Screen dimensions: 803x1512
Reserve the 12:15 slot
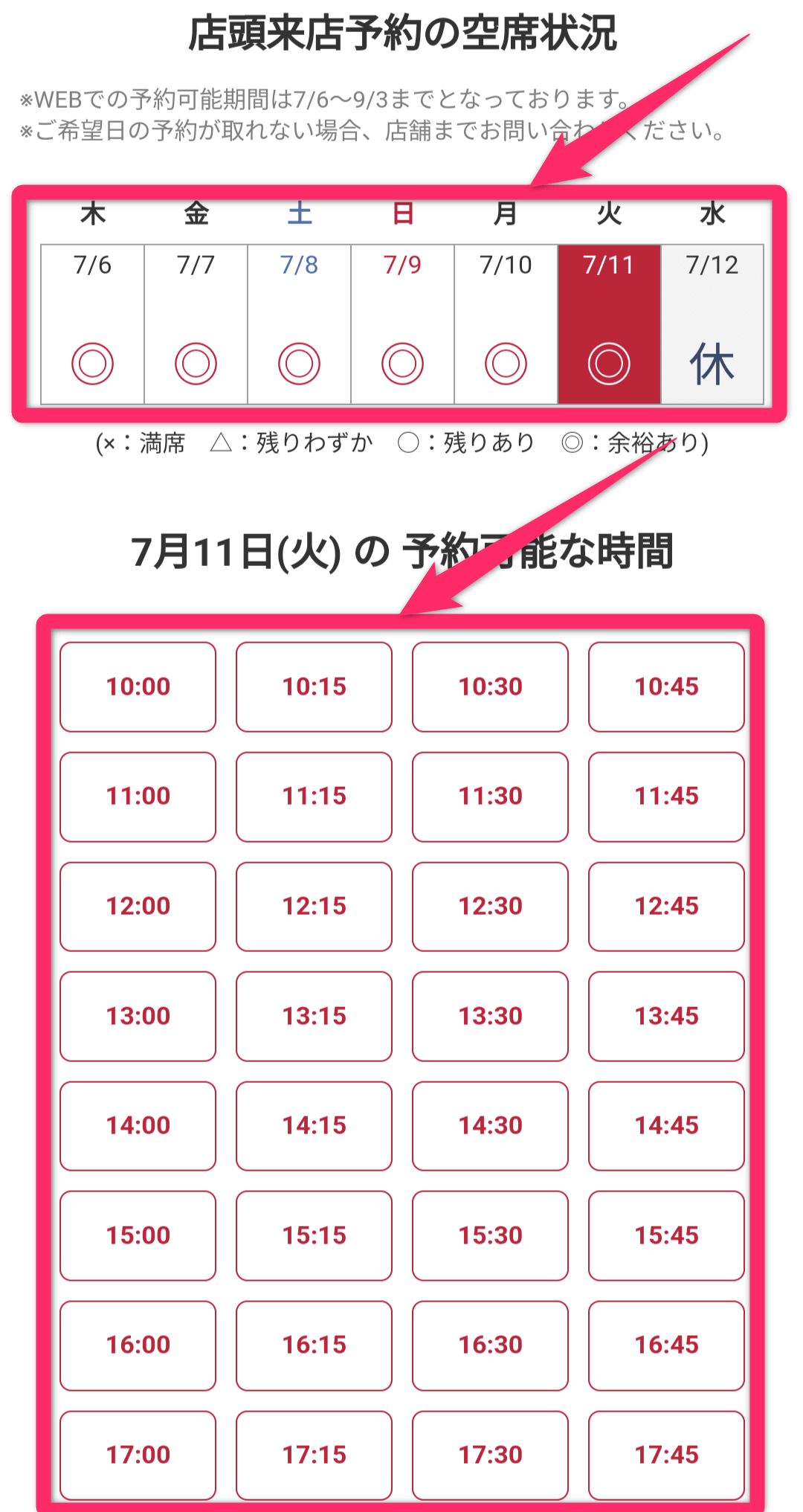pyautogui.click(x=313, y=906)
